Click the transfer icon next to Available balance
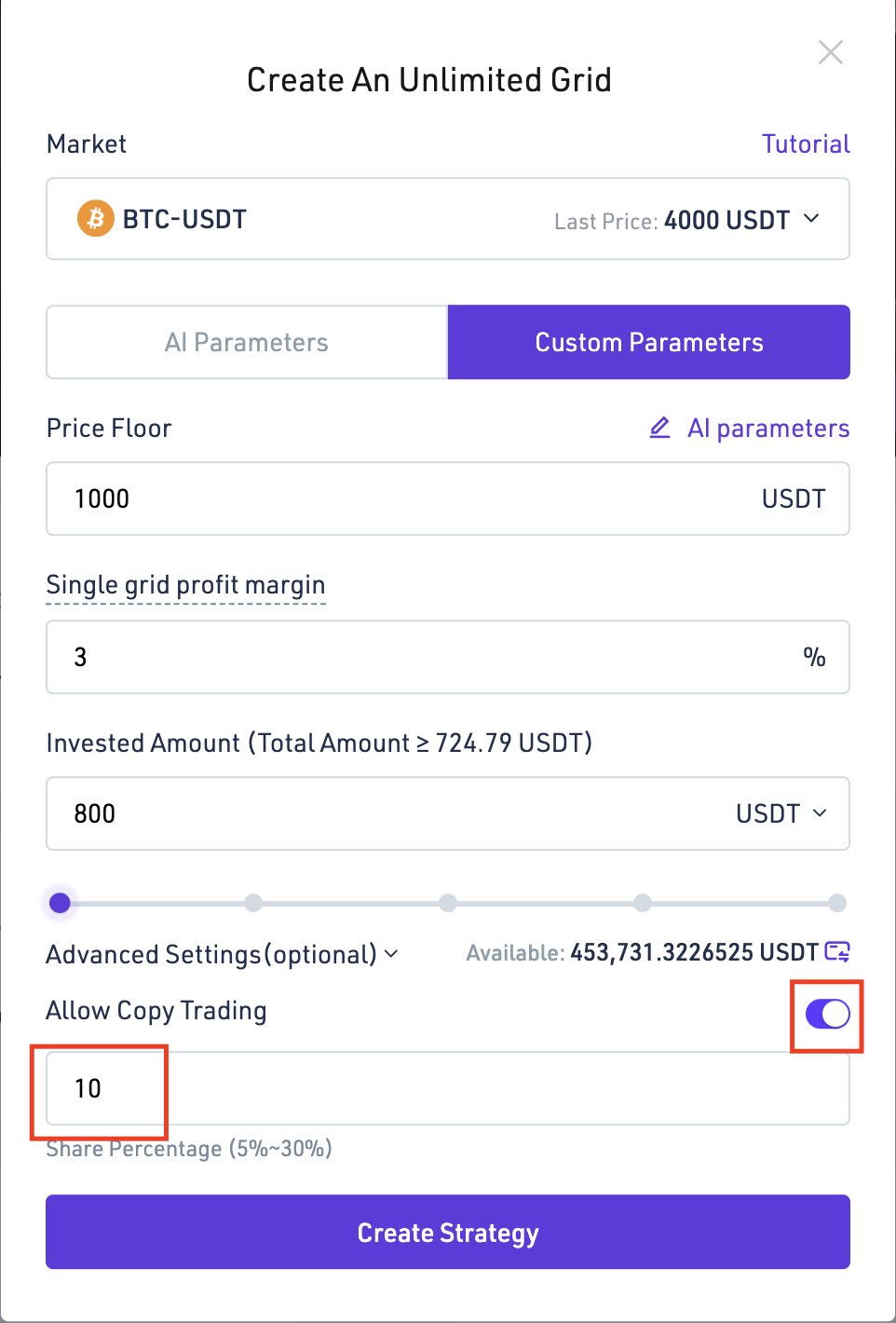 [x=837, y=952]
